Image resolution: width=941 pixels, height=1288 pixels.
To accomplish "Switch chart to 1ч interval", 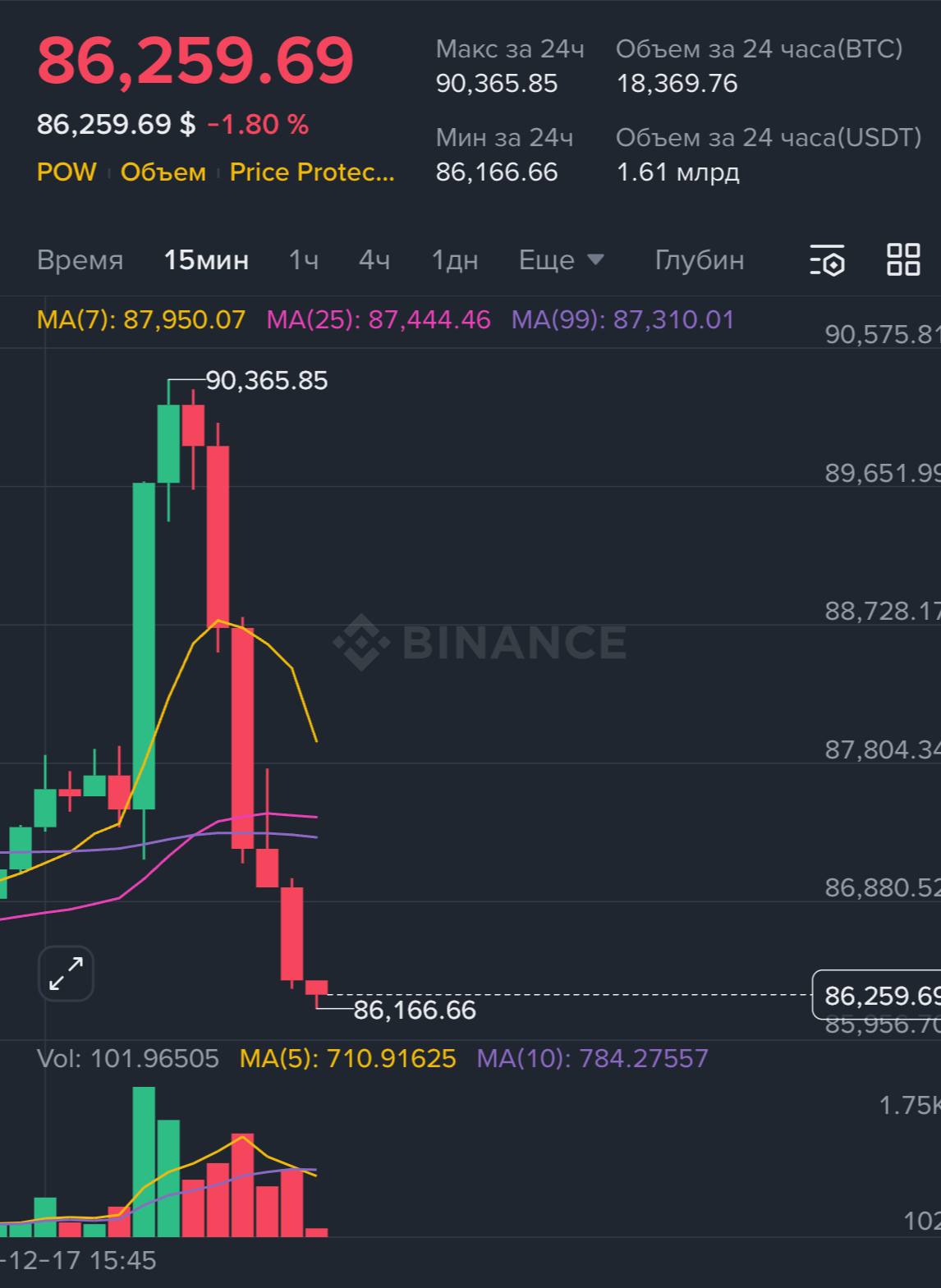I will [304, 260].
